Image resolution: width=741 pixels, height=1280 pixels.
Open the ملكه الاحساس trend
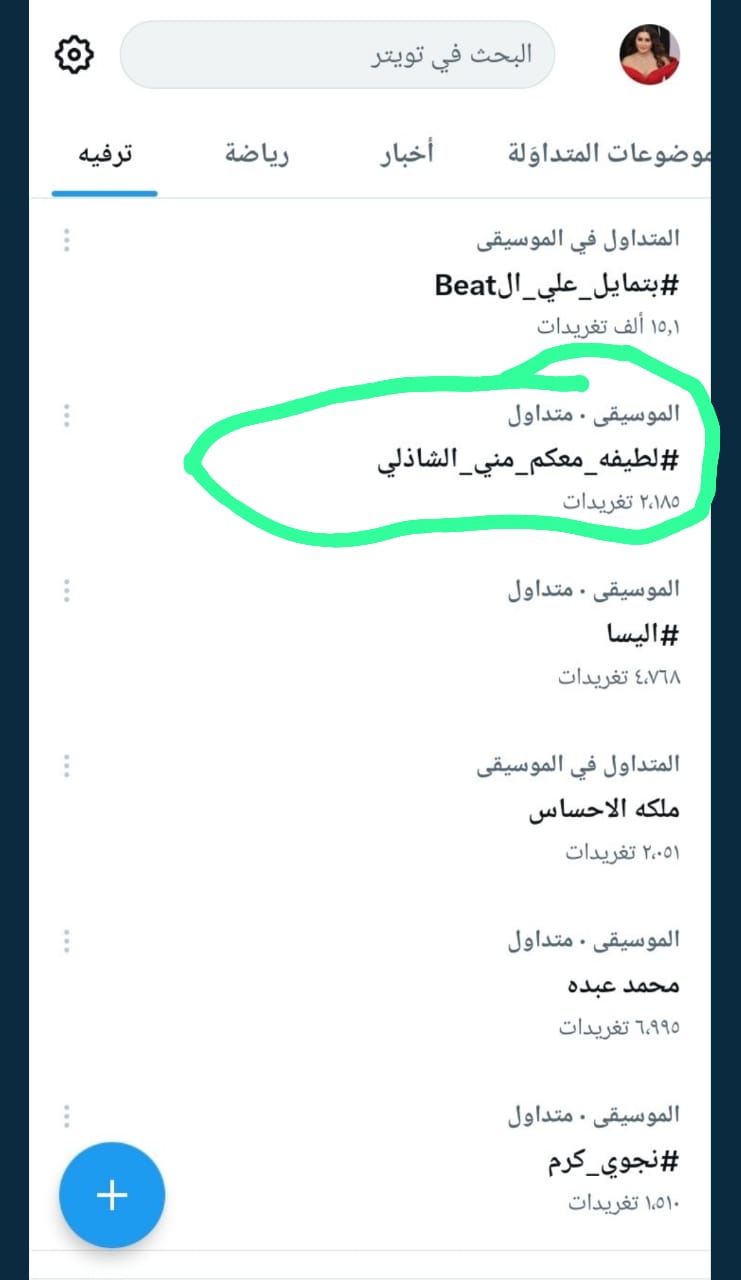[604, 810]
